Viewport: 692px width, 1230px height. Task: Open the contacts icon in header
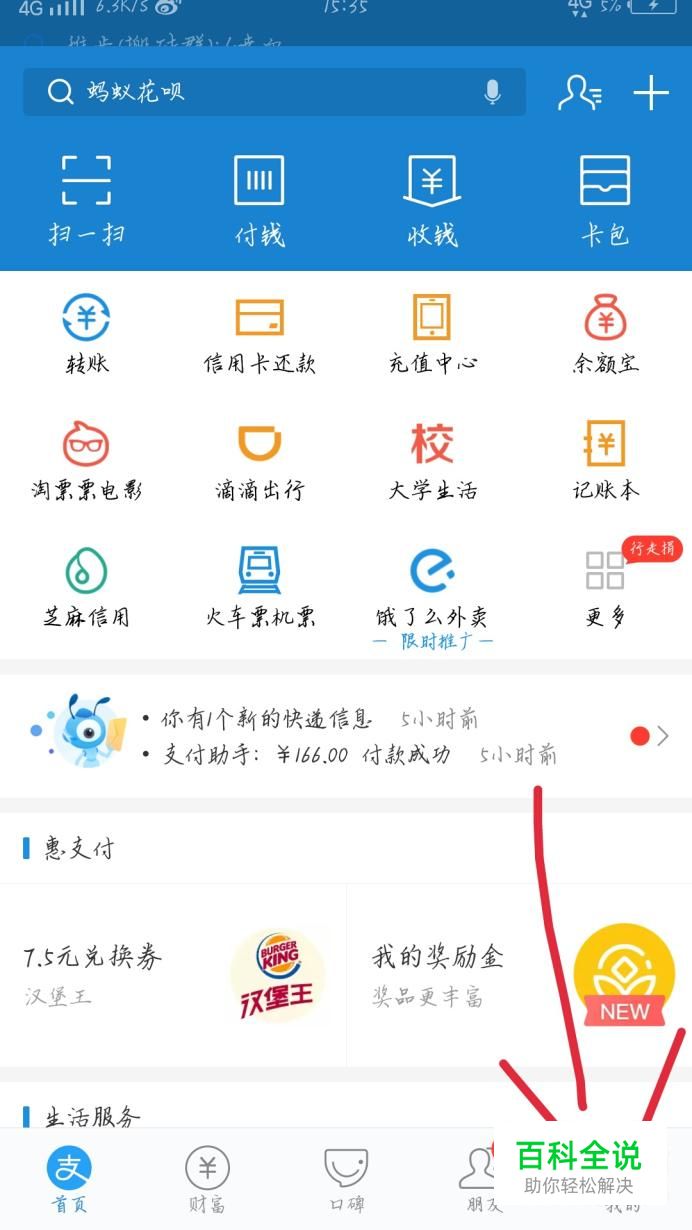point(580,92)
